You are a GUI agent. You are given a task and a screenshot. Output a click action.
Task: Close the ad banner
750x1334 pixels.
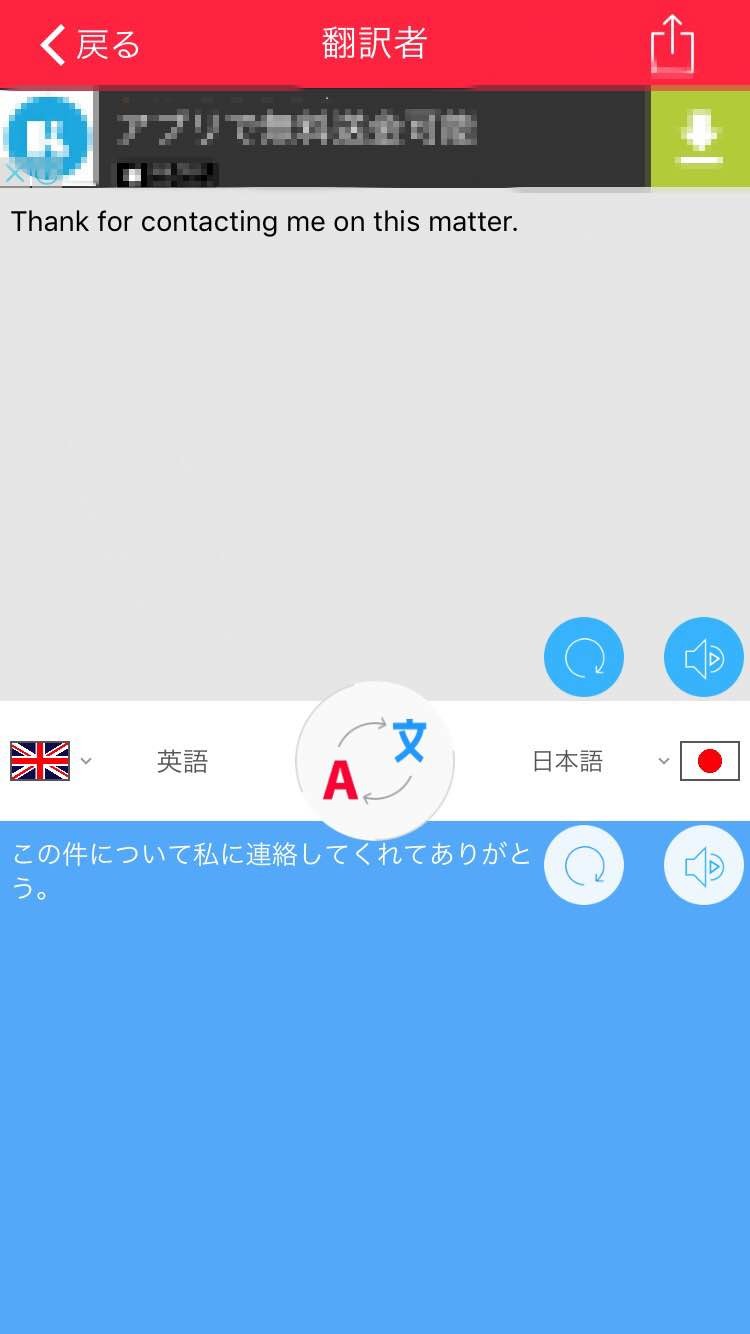pyautogui.click(x=14, y=173)
